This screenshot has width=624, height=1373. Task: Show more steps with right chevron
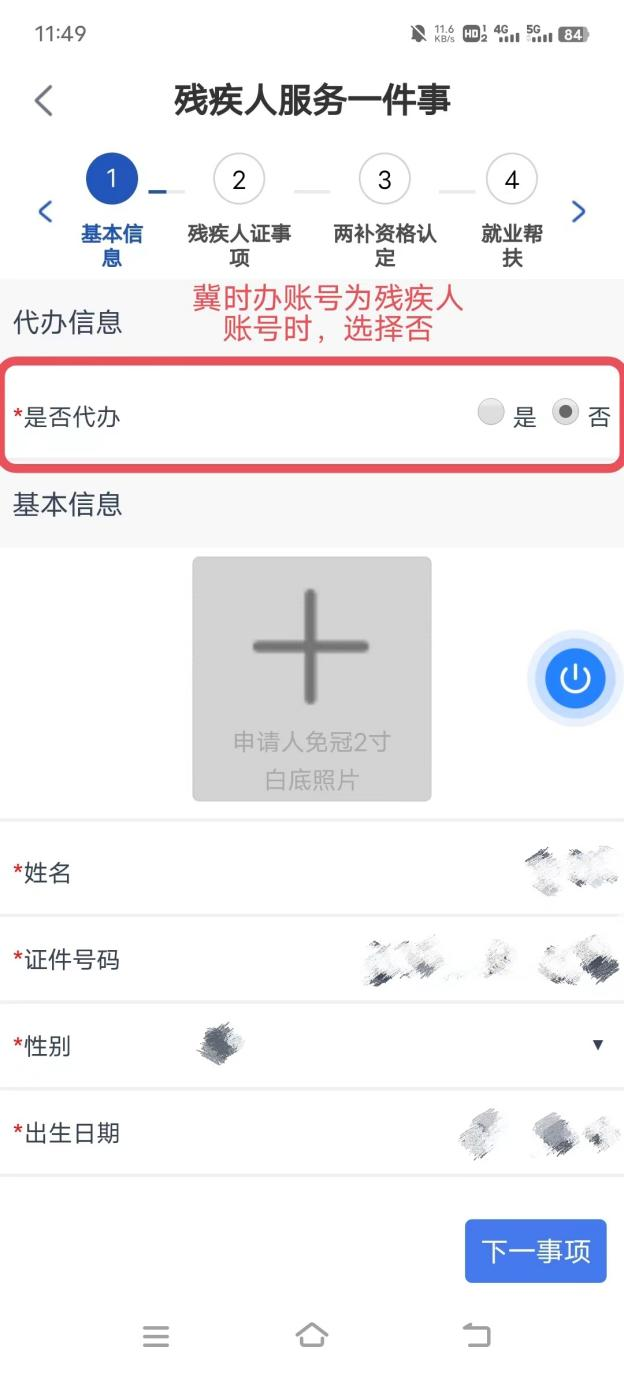[578, 212]
